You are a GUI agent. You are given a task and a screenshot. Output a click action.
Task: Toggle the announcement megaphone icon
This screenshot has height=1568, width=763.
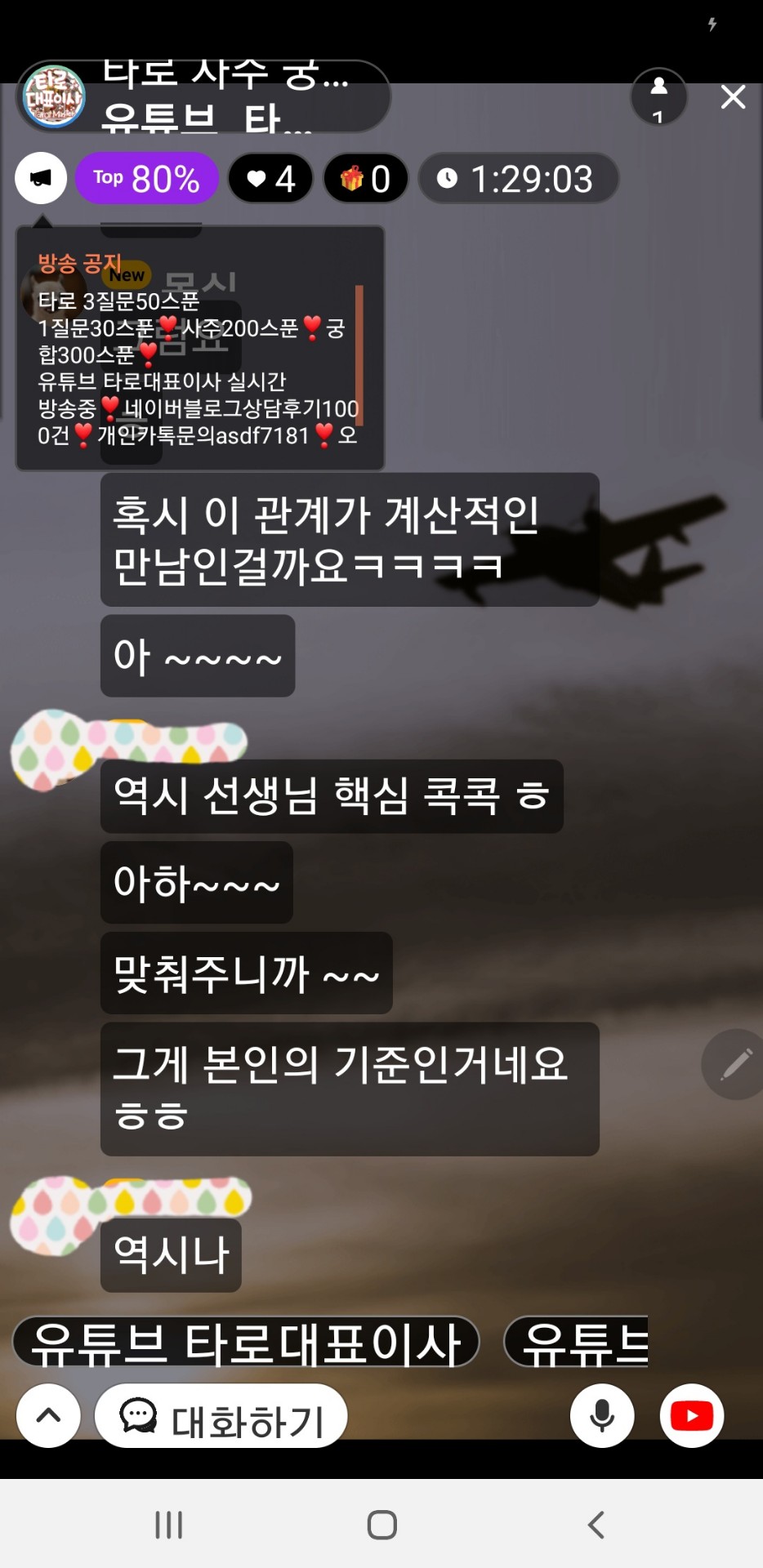[x=41, y=178]
